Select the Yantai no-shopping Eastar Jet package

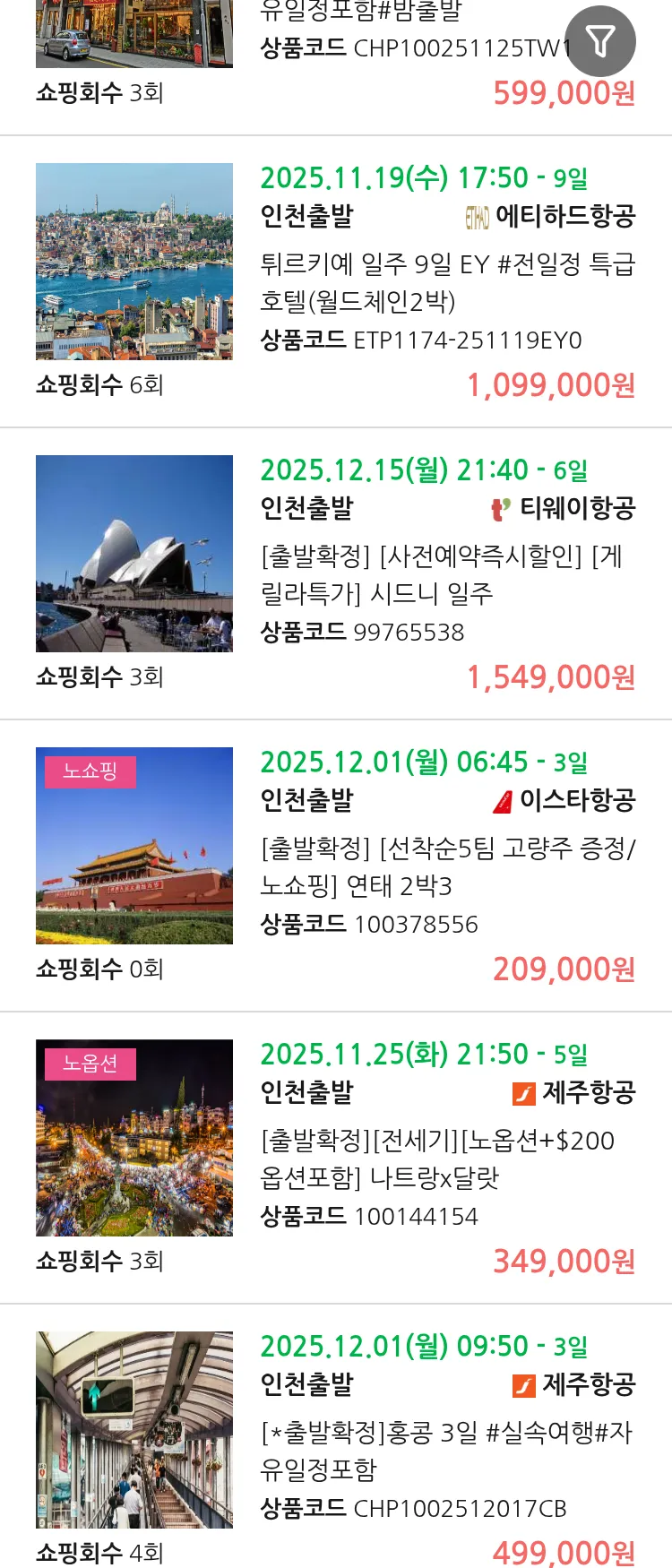click(446, 866)
